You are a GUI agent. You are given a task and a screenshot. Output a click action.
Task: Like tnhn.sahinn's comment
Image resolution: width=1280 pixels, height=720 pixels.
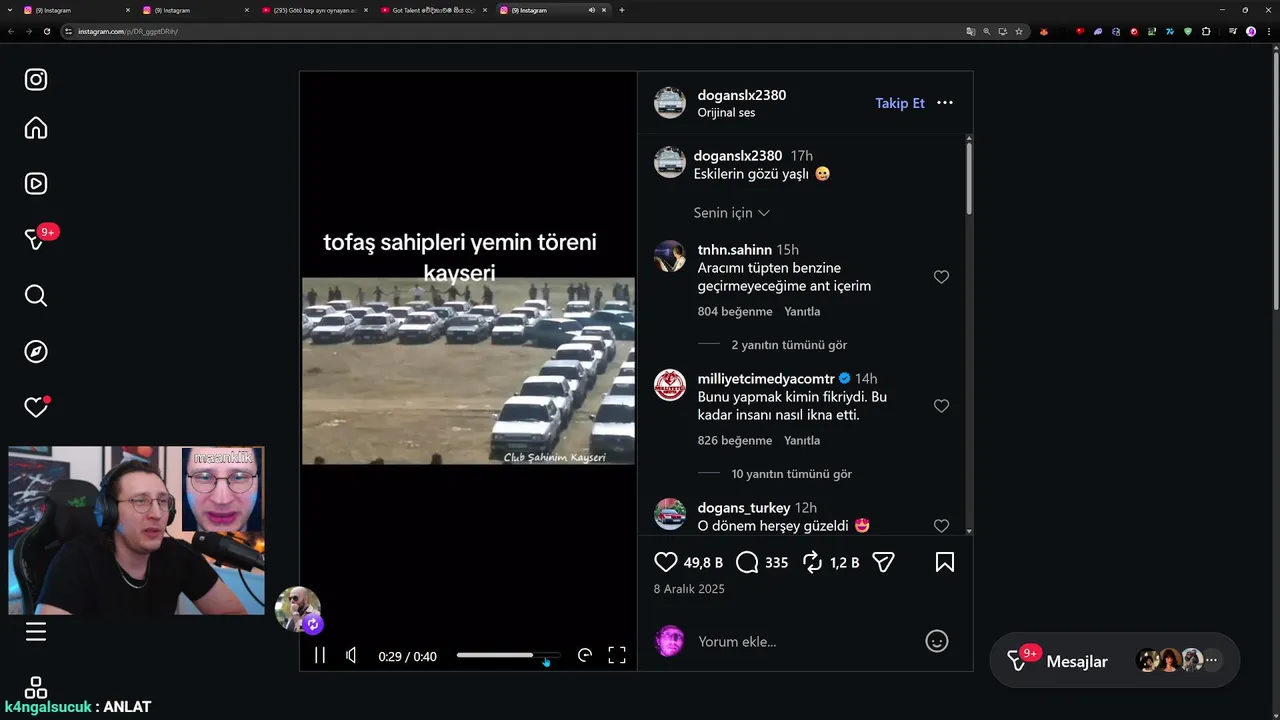[941, 277]
